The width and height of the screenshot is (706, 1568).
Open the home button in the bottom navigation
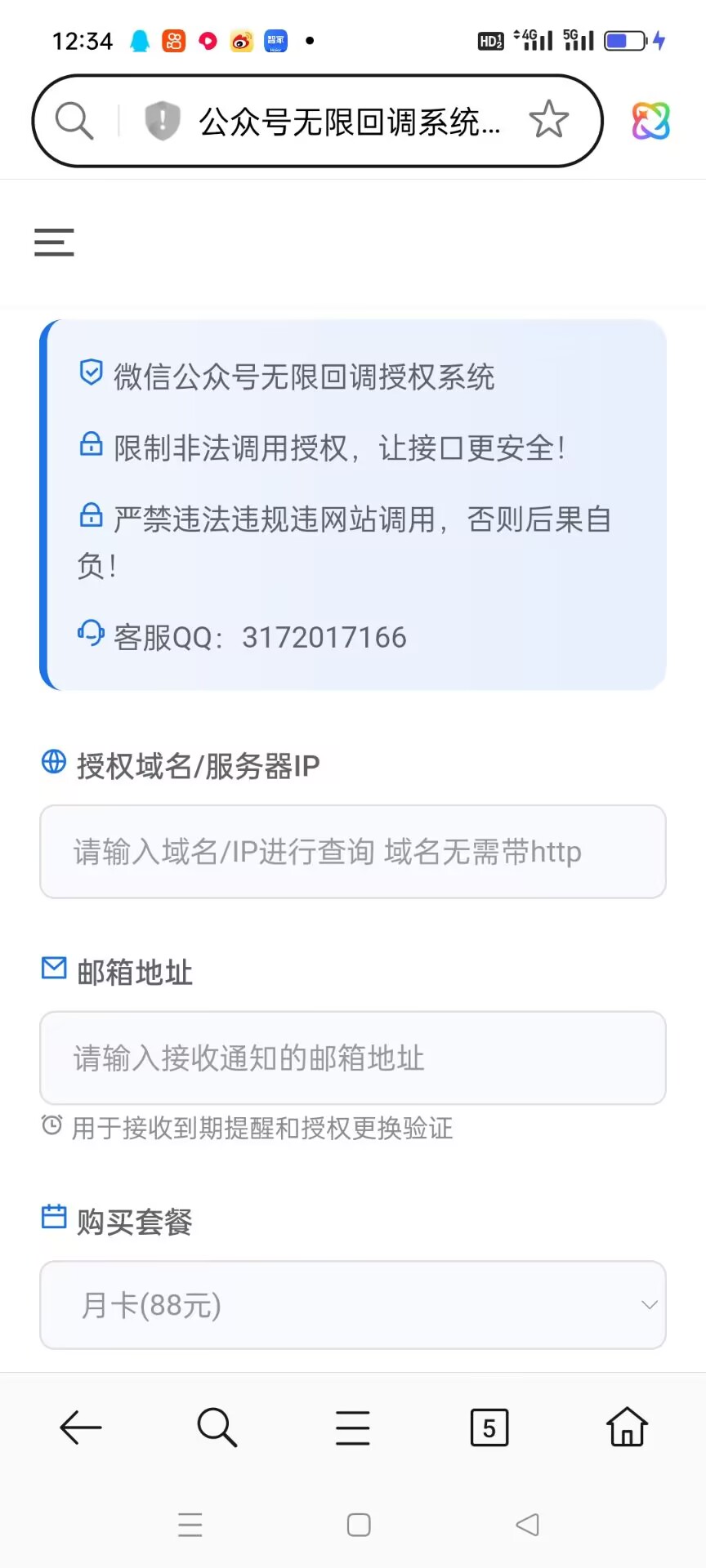(x=626, y=1428)
